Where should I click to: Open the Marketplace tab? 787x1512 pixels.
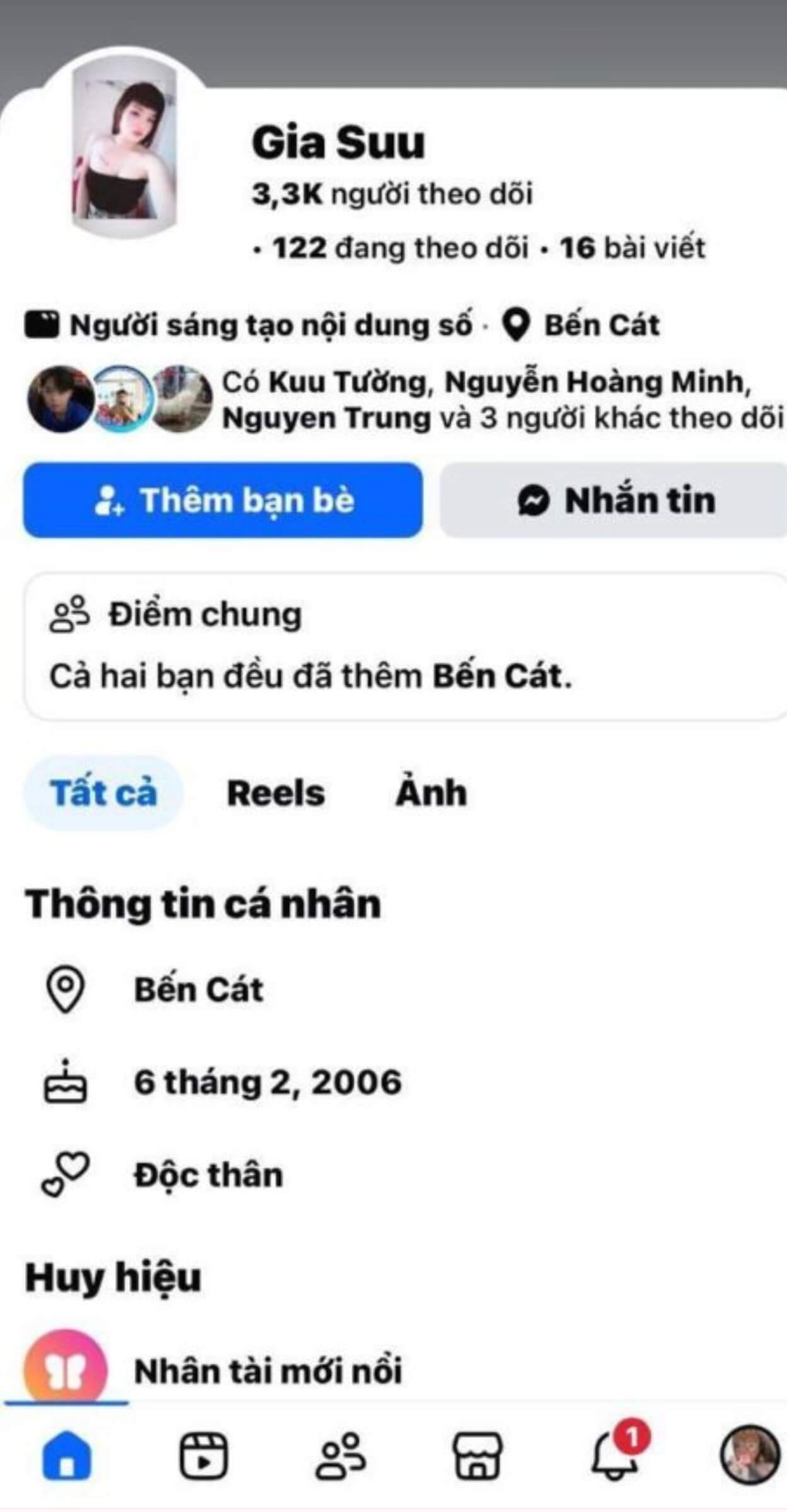pos(478,1455)
